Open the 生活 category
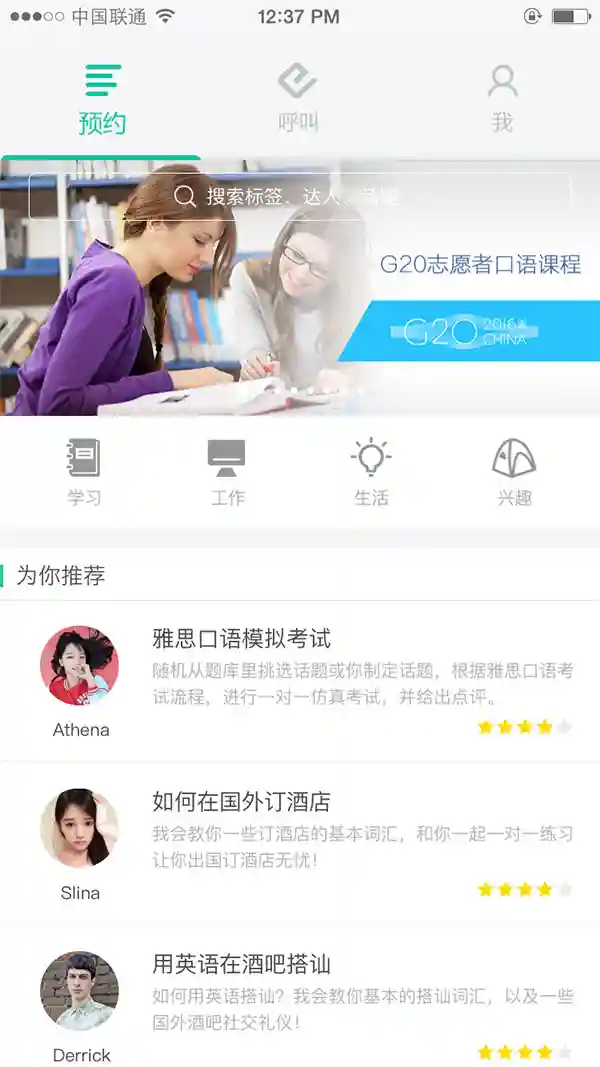 click(x=371, y=472)
